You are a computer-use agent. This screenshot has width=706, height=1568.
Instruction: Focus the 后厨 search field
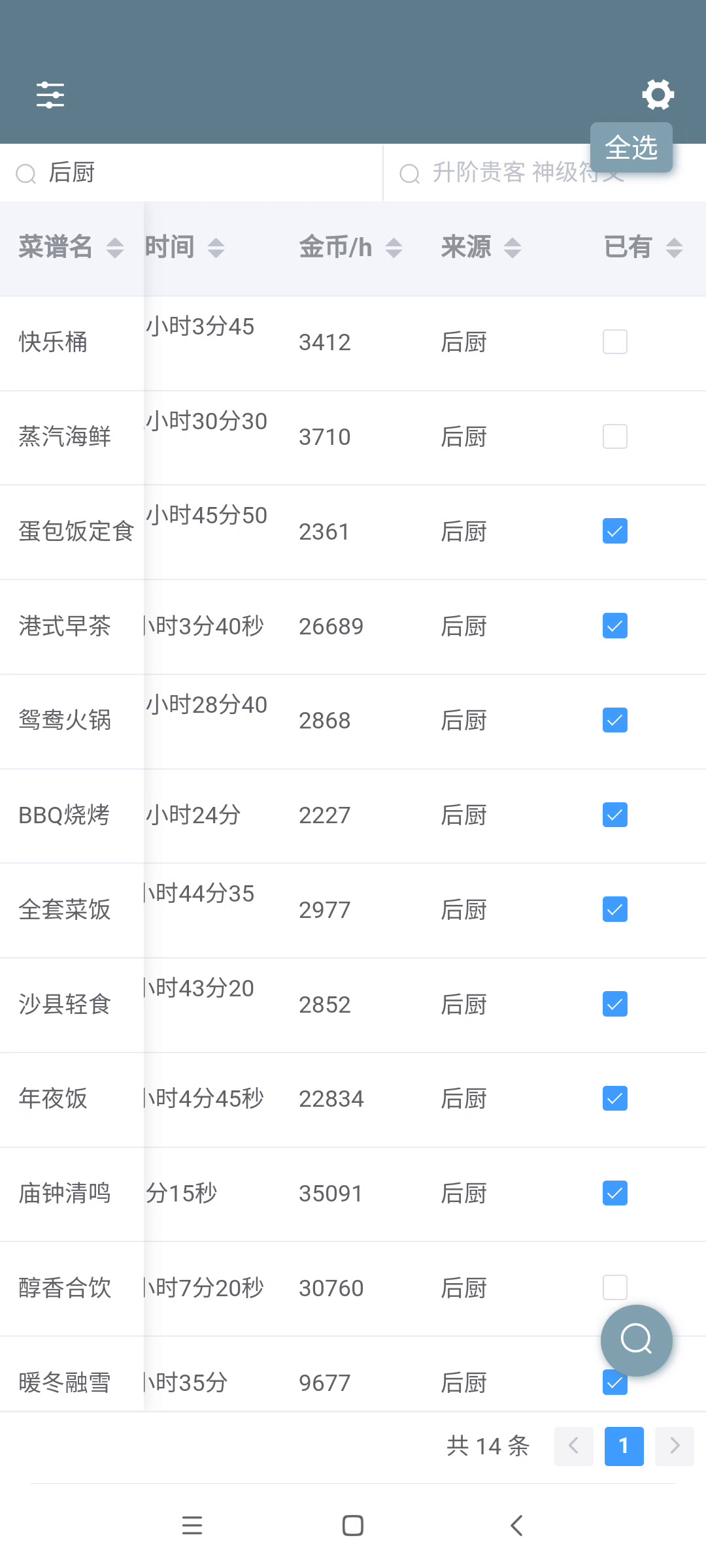click(x=191, y=173)
